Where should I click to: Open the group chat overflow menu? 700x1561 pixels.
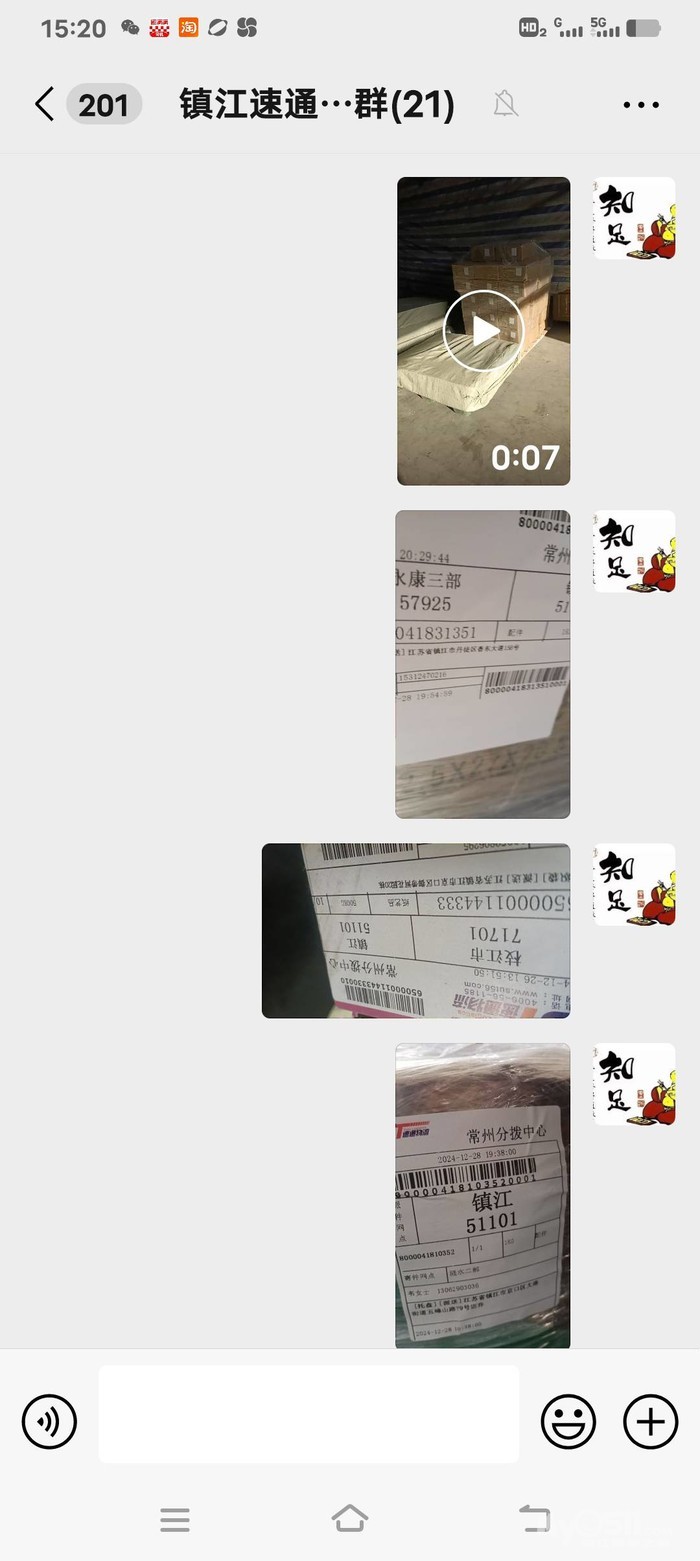click(x=640, y=104)
